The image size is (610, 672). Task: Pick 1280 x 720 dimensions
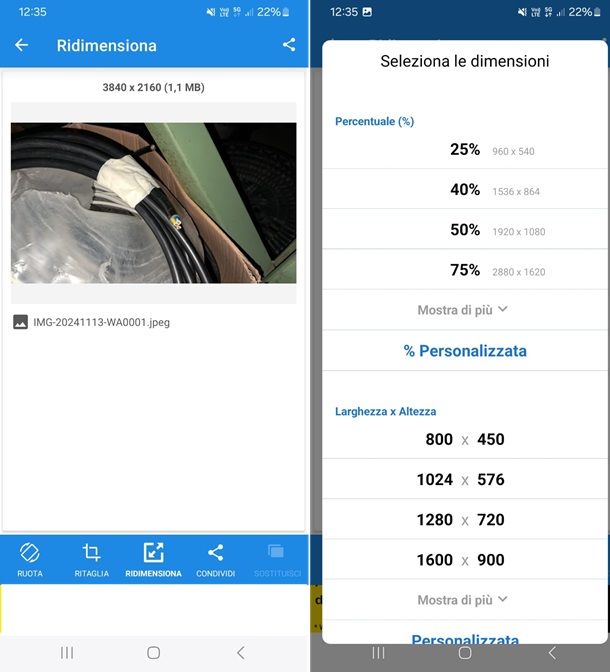point(465,519)
